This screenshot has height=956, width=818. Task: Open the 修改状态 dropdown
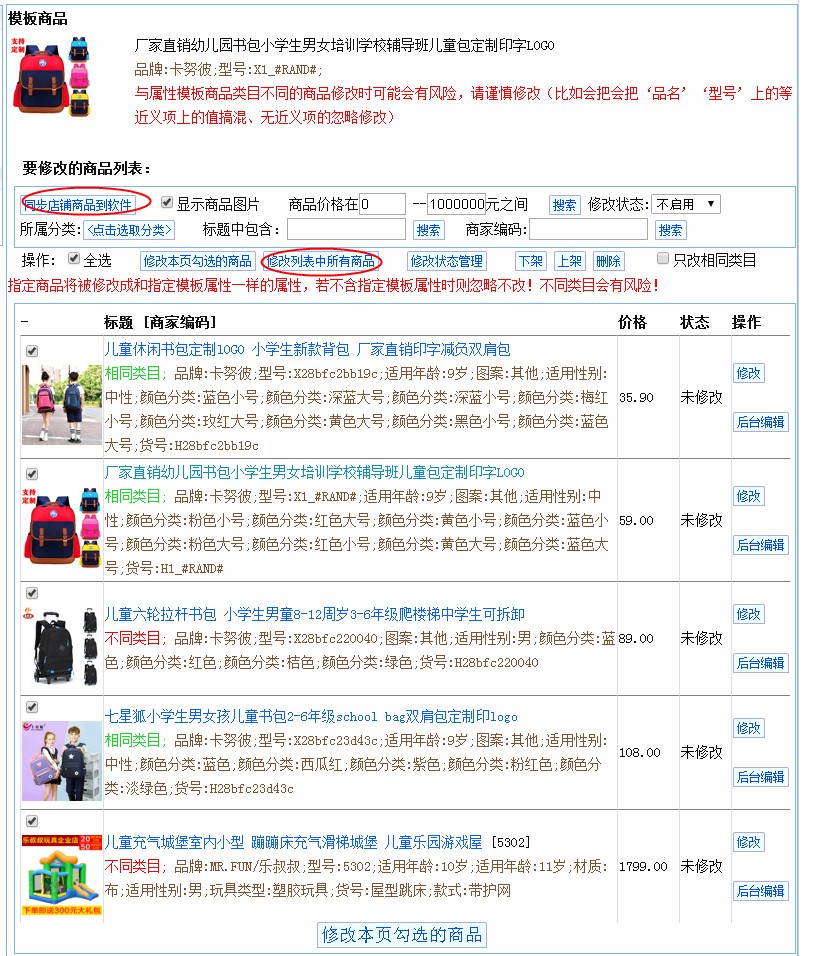pyautogui.click(x=686, y=204)
